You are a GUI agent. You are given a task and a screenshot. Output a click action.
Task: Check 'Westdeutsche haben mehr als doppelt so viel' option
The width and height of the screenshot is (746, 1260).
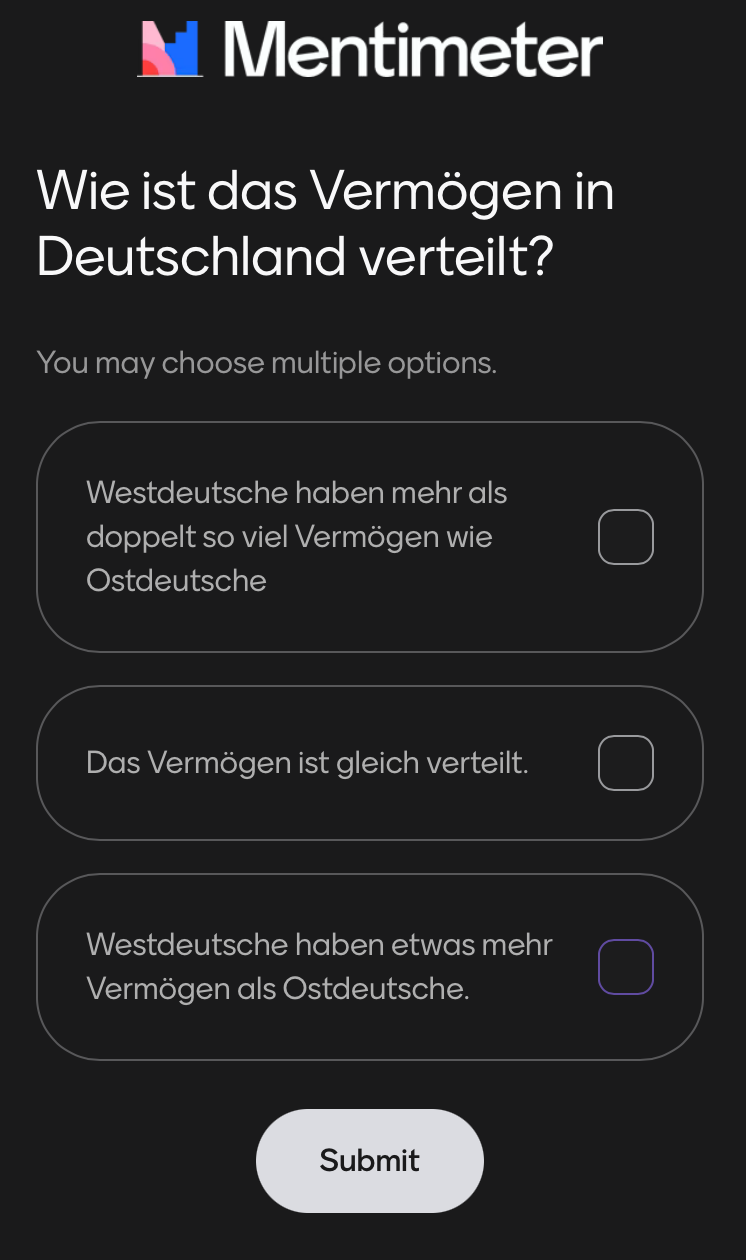click(x=625, y=537)
